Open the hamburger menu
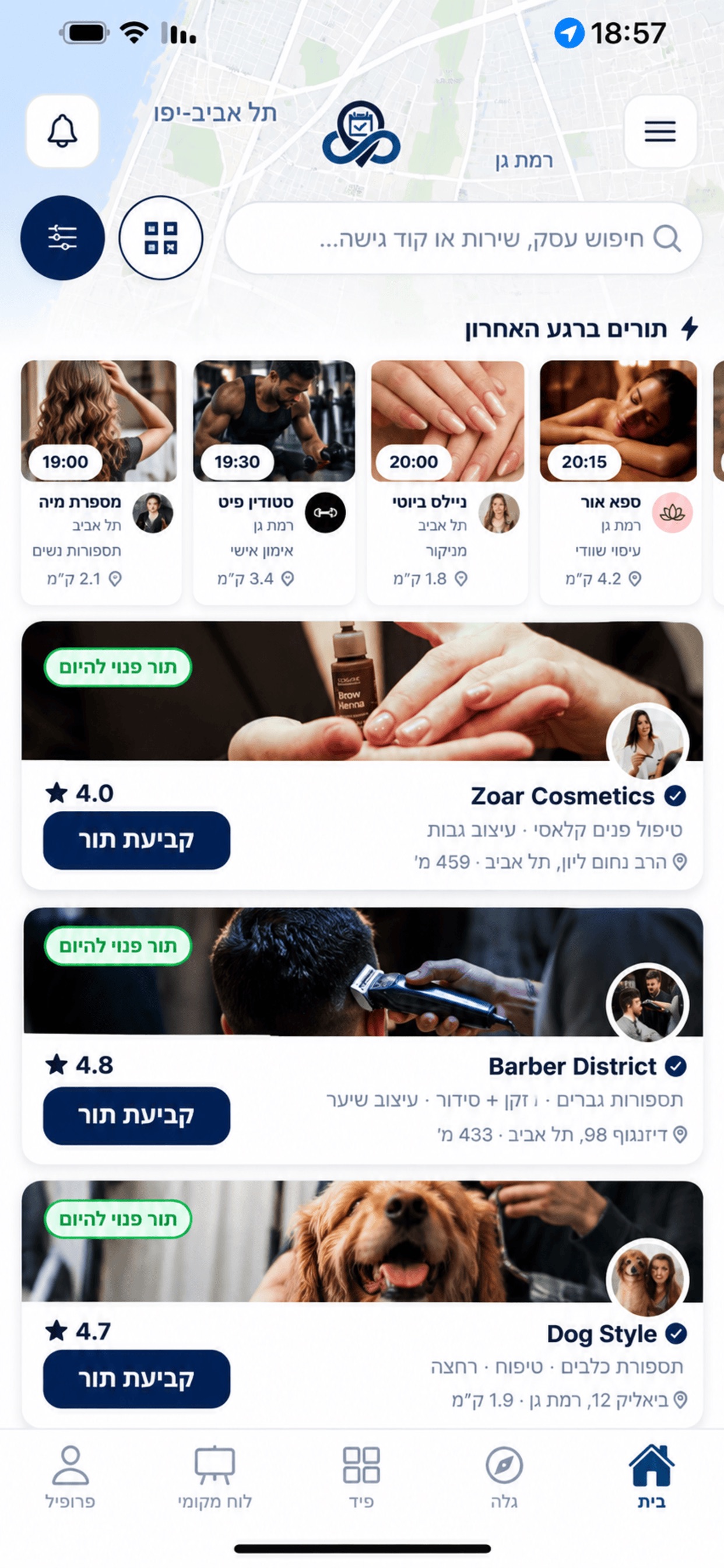The height and width of the screenshot is (1568, 724). coord(660,131)
